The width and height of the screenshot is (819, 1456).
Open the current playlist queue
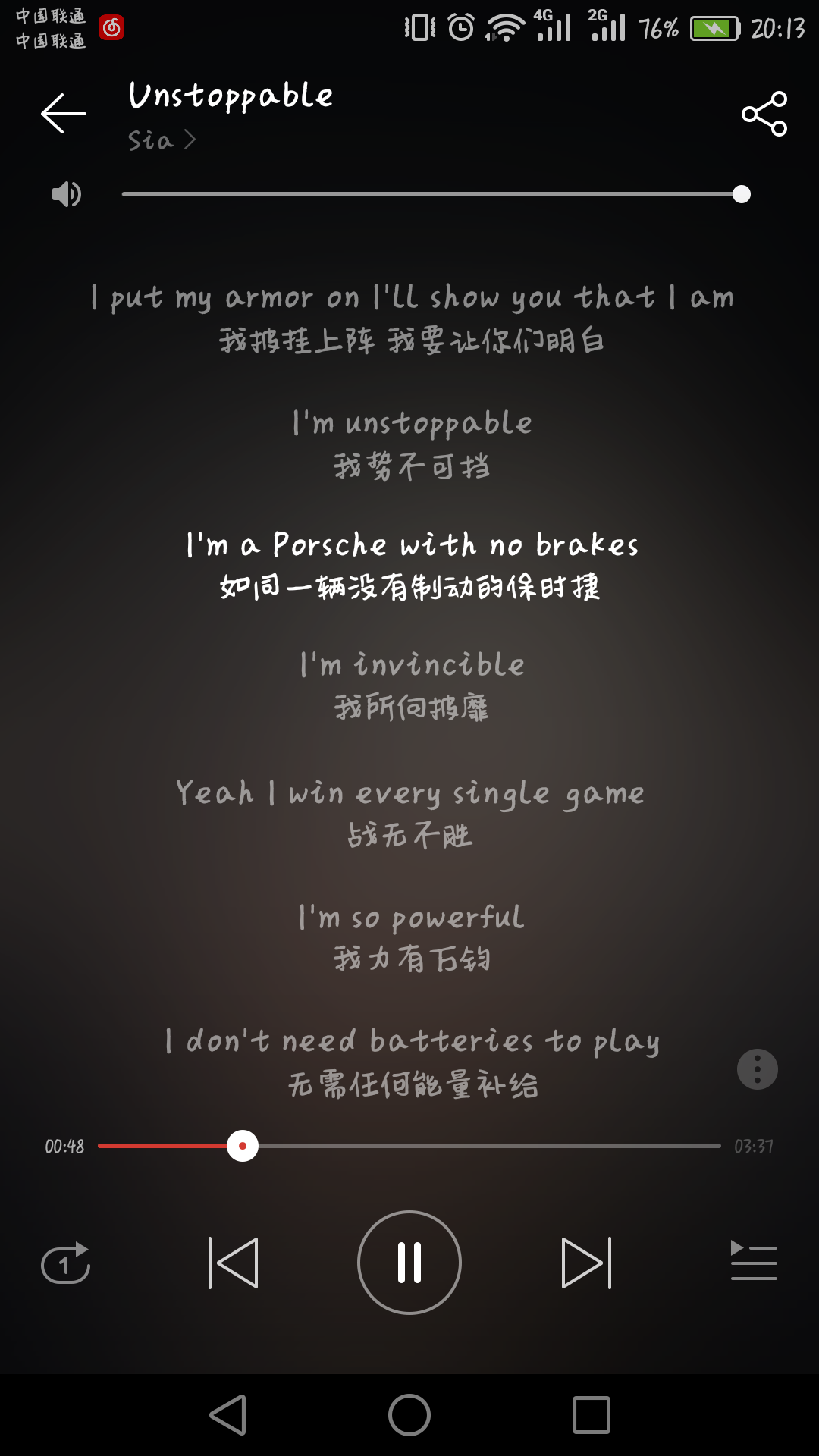point(753,1262)
